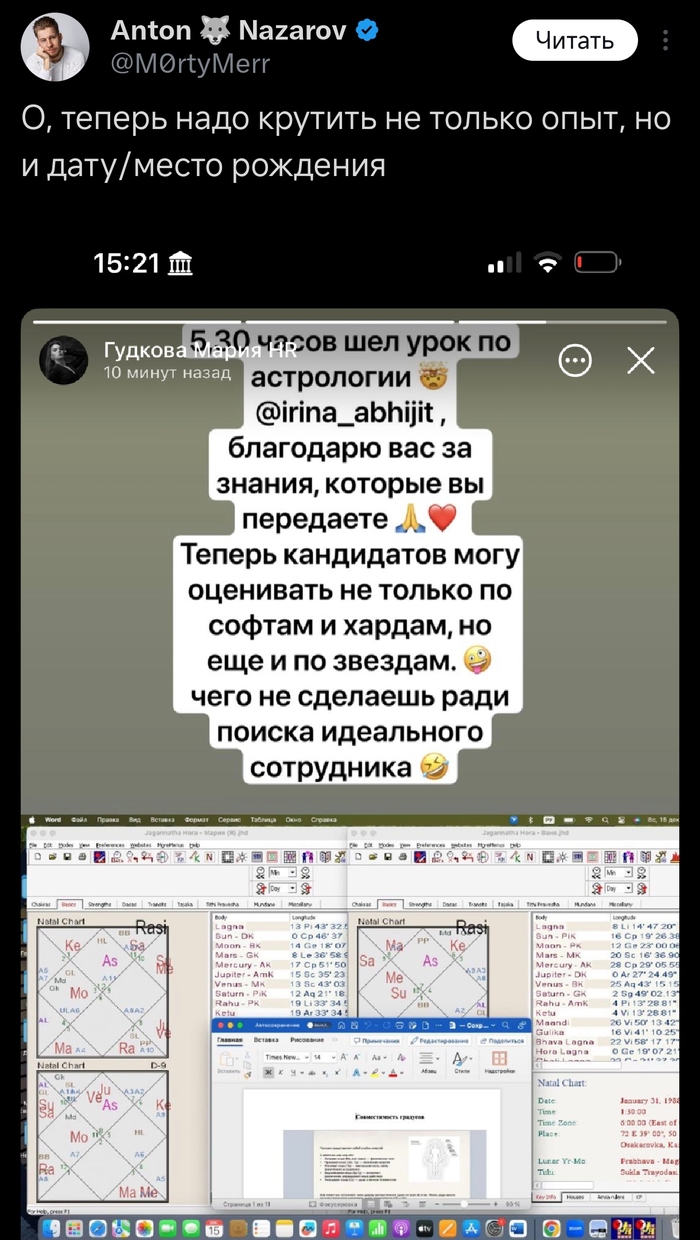Open the @M0rtyMerr profile handle
Image resolution: width=700 pixels, height=1240 pixels.
(190, 64)
